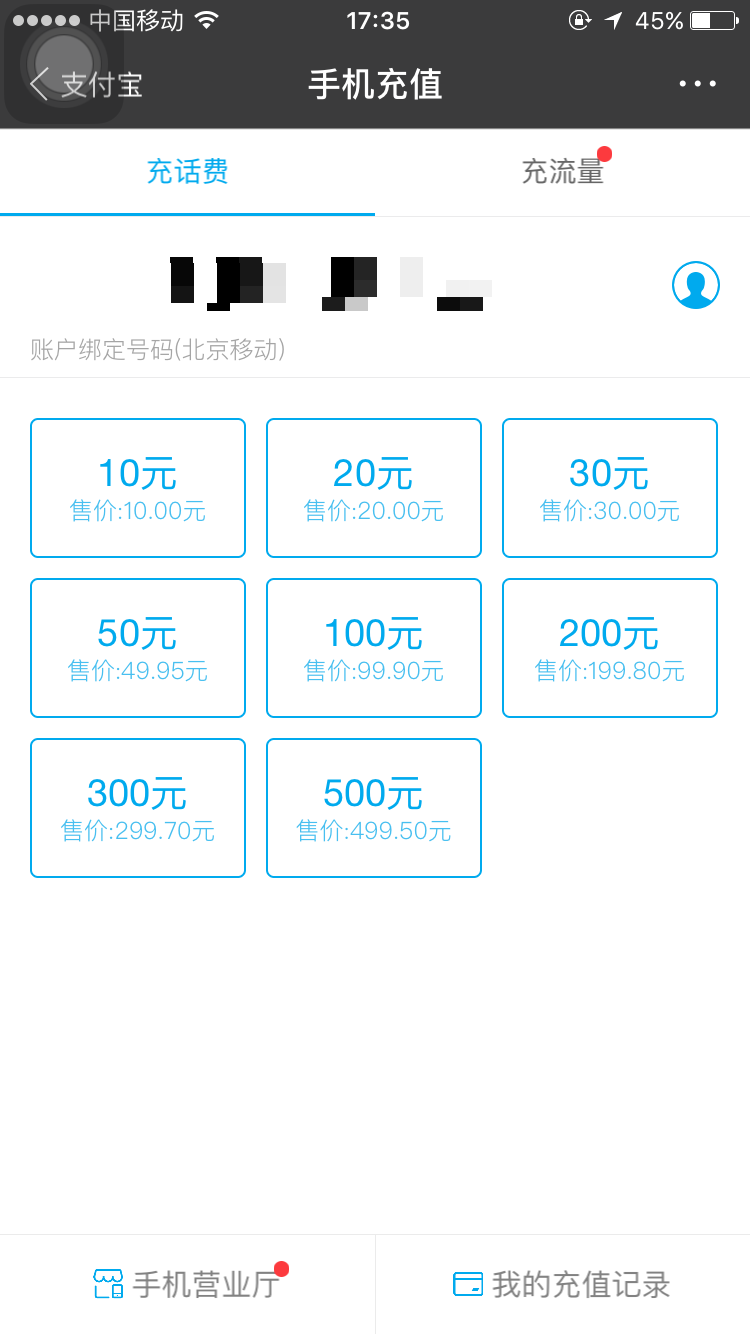Tap the 200元 top-up button
The height and width of the screenshot is (1334, 750).
610,648
